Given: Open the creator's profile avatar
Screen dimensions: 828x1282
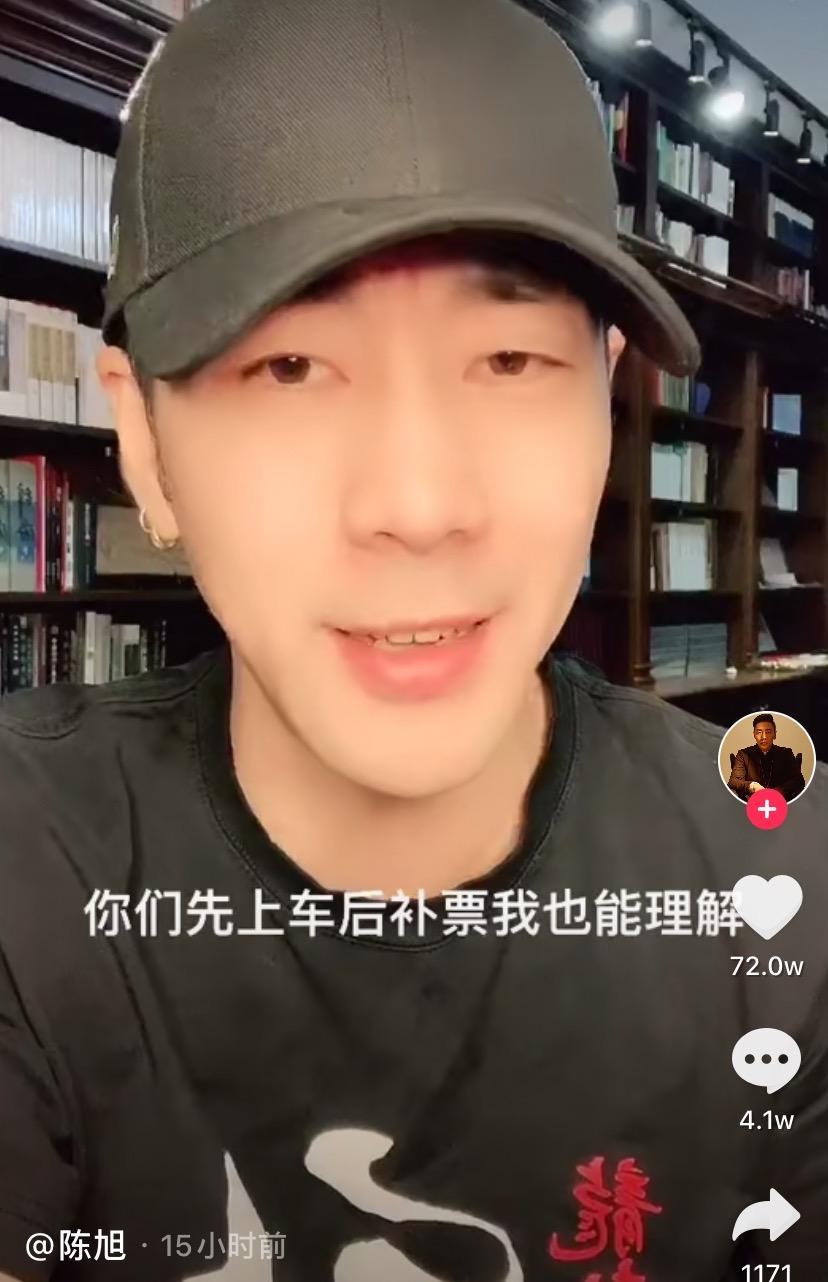Looking at the screenshot, I should click(x=766, y=758).
